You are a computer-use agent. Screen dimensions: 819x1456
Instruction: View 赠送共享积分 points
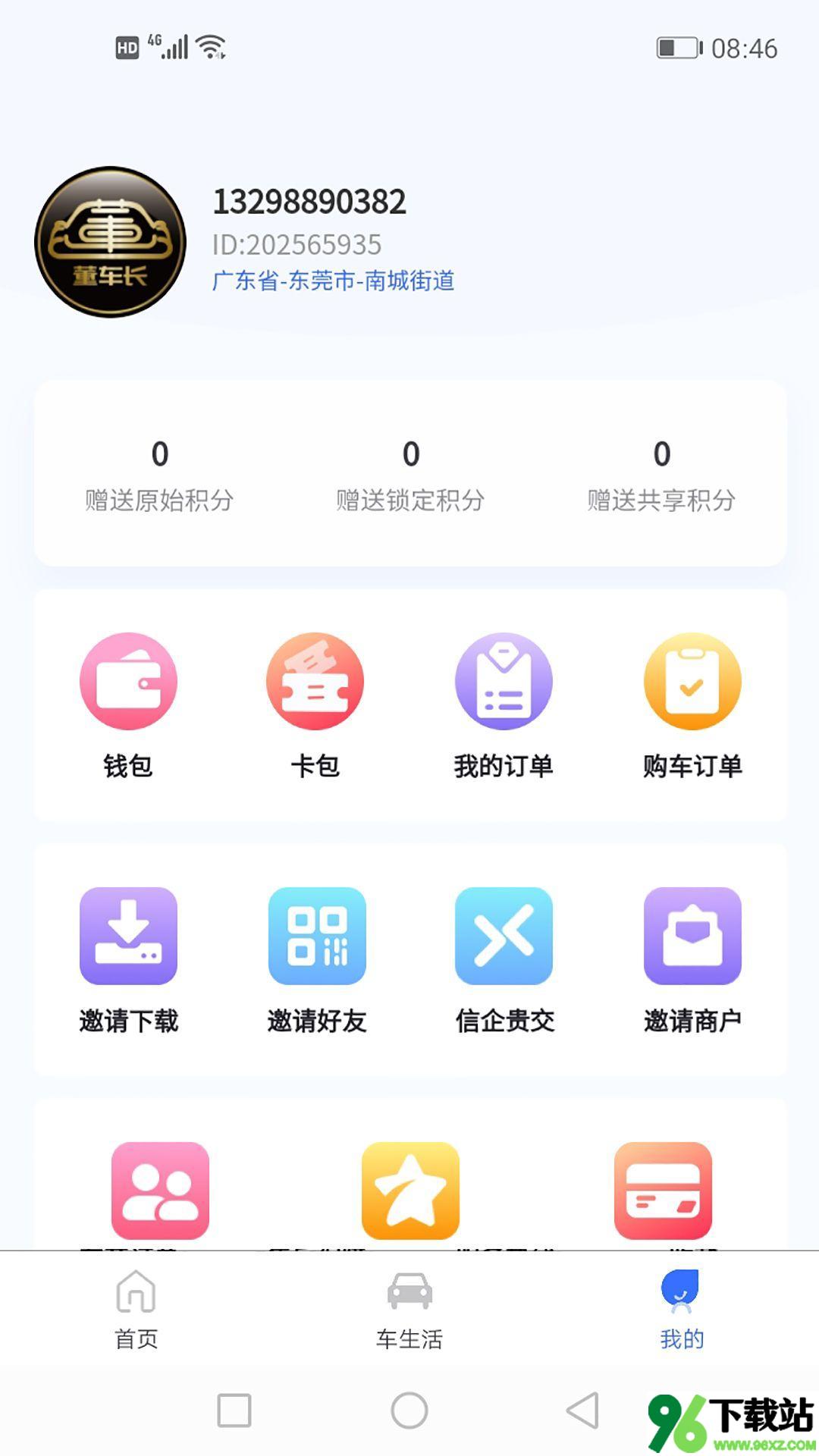[661, 474]
